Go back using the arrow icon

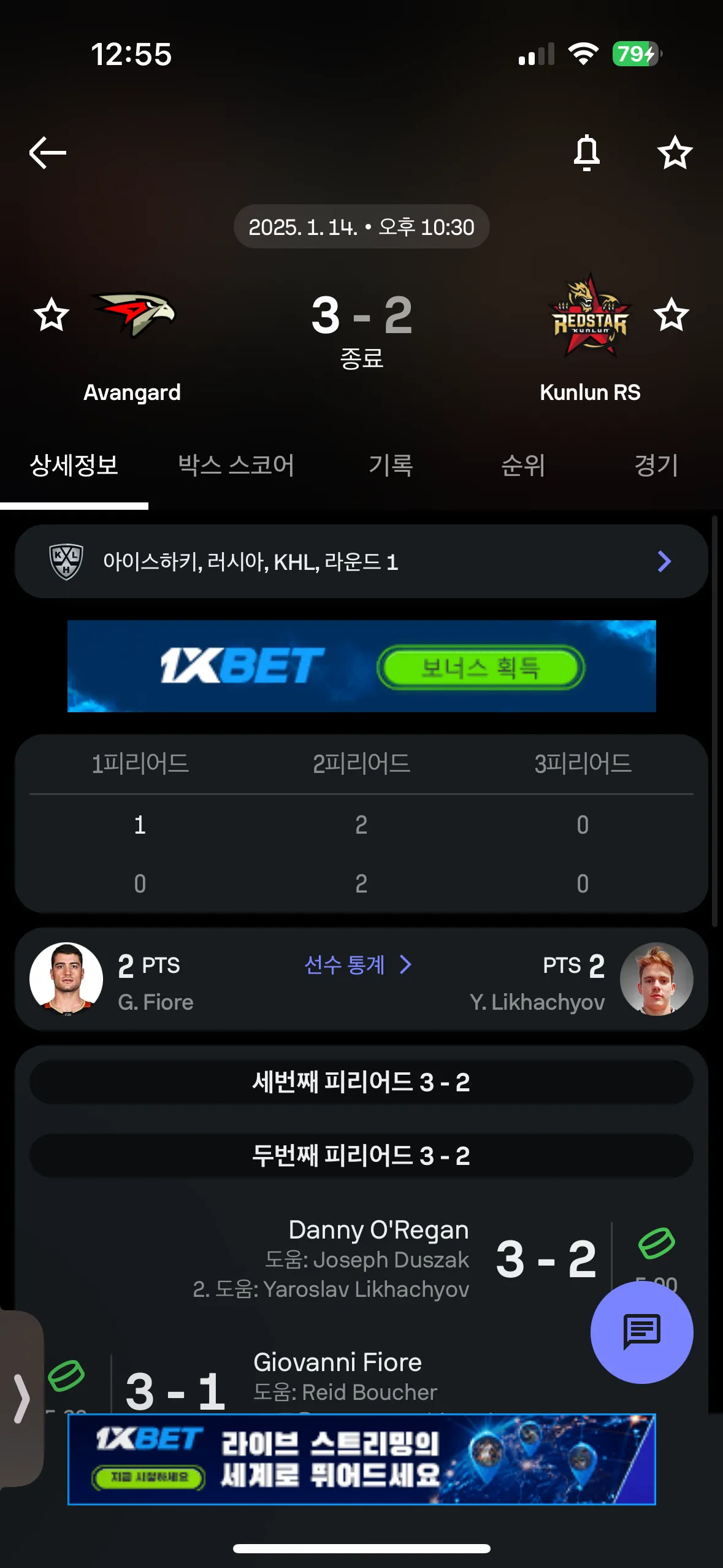coord(47,153)
